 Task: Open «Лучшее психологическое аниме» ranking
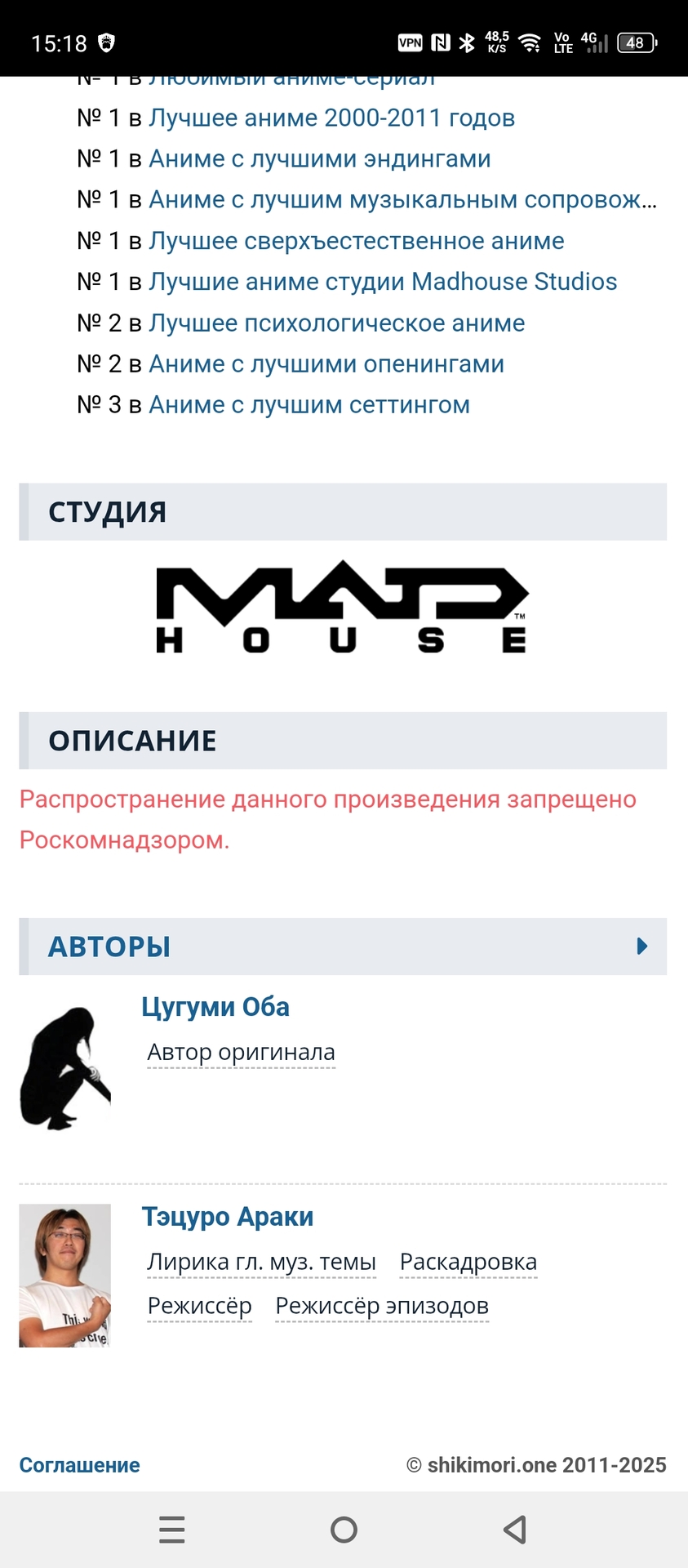point(336,323)
